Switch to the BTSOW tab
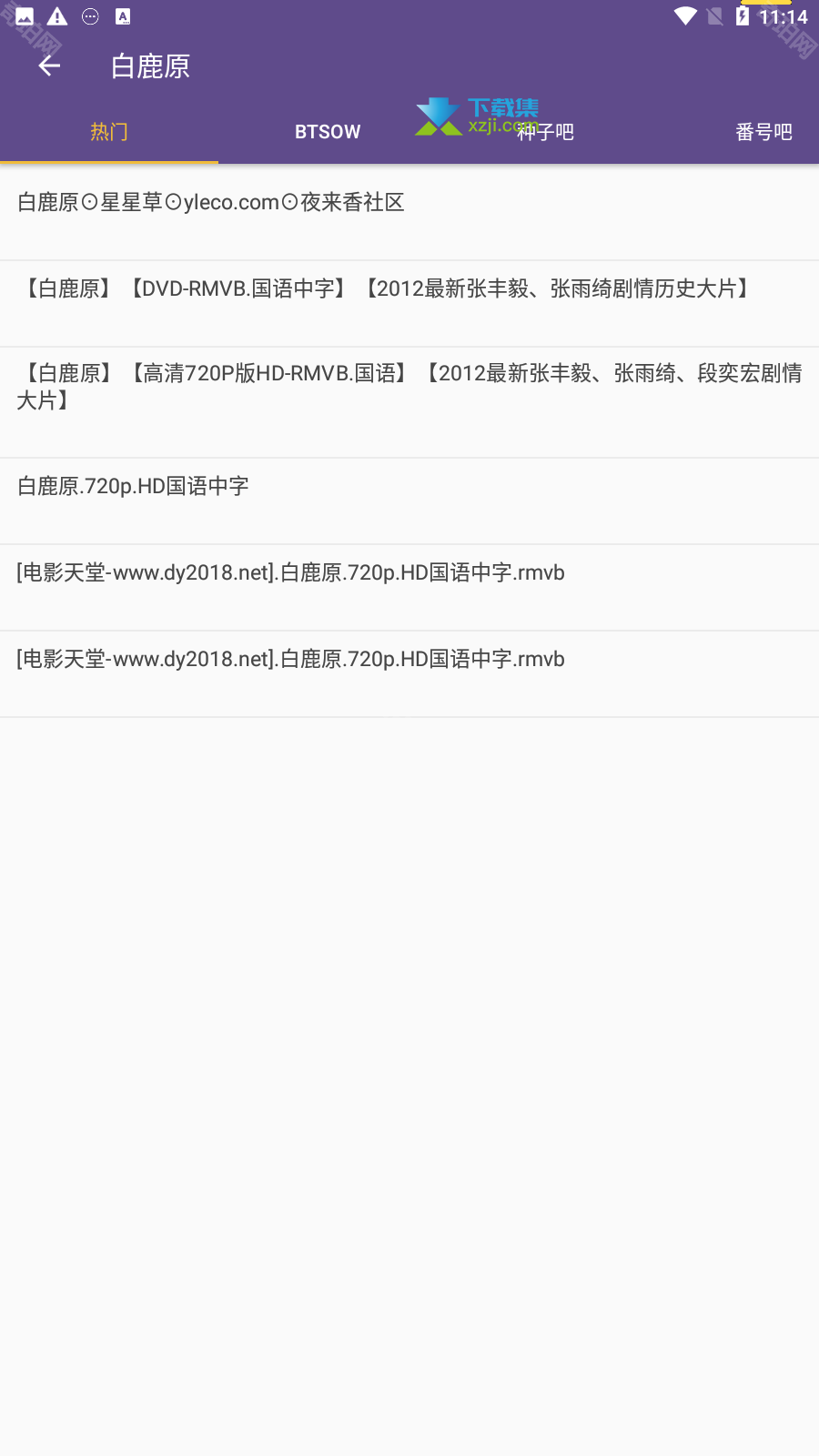Screen dimensions: 819x1456 point(328,131)
